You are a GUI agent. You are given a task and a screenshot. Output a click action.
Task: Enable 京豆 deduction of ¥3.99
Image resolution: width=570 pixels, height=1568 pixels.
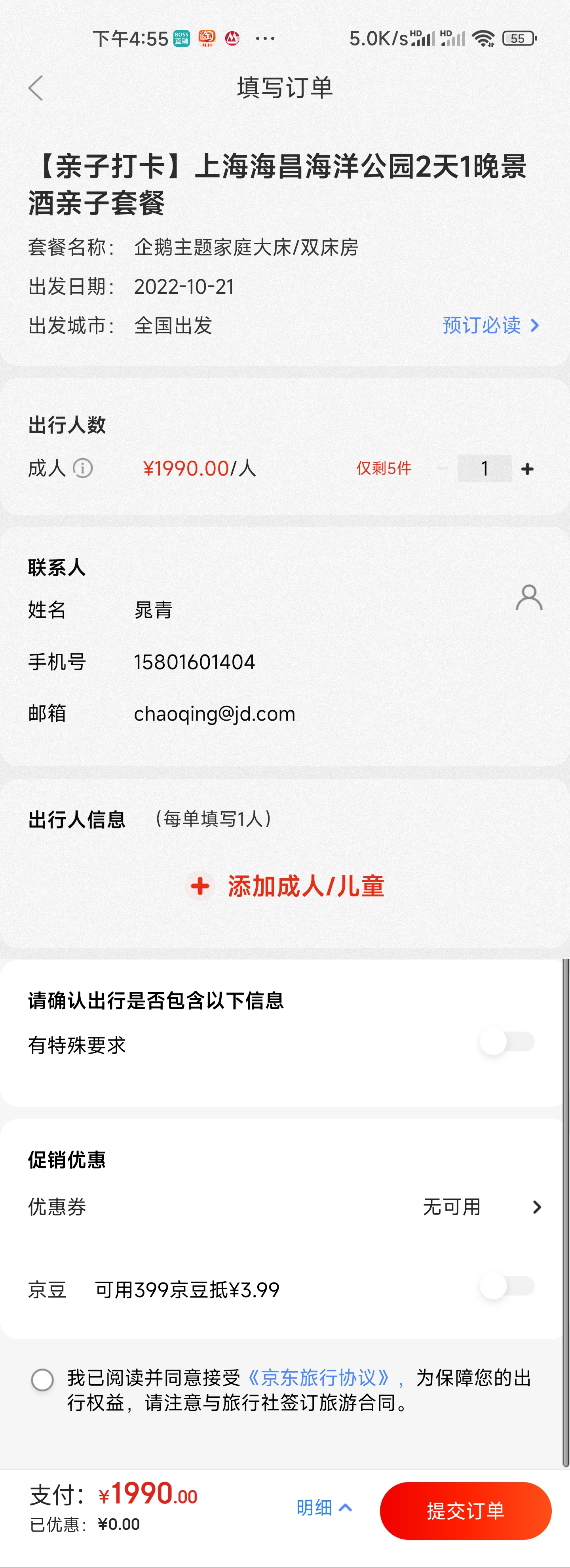(507, 1286)
